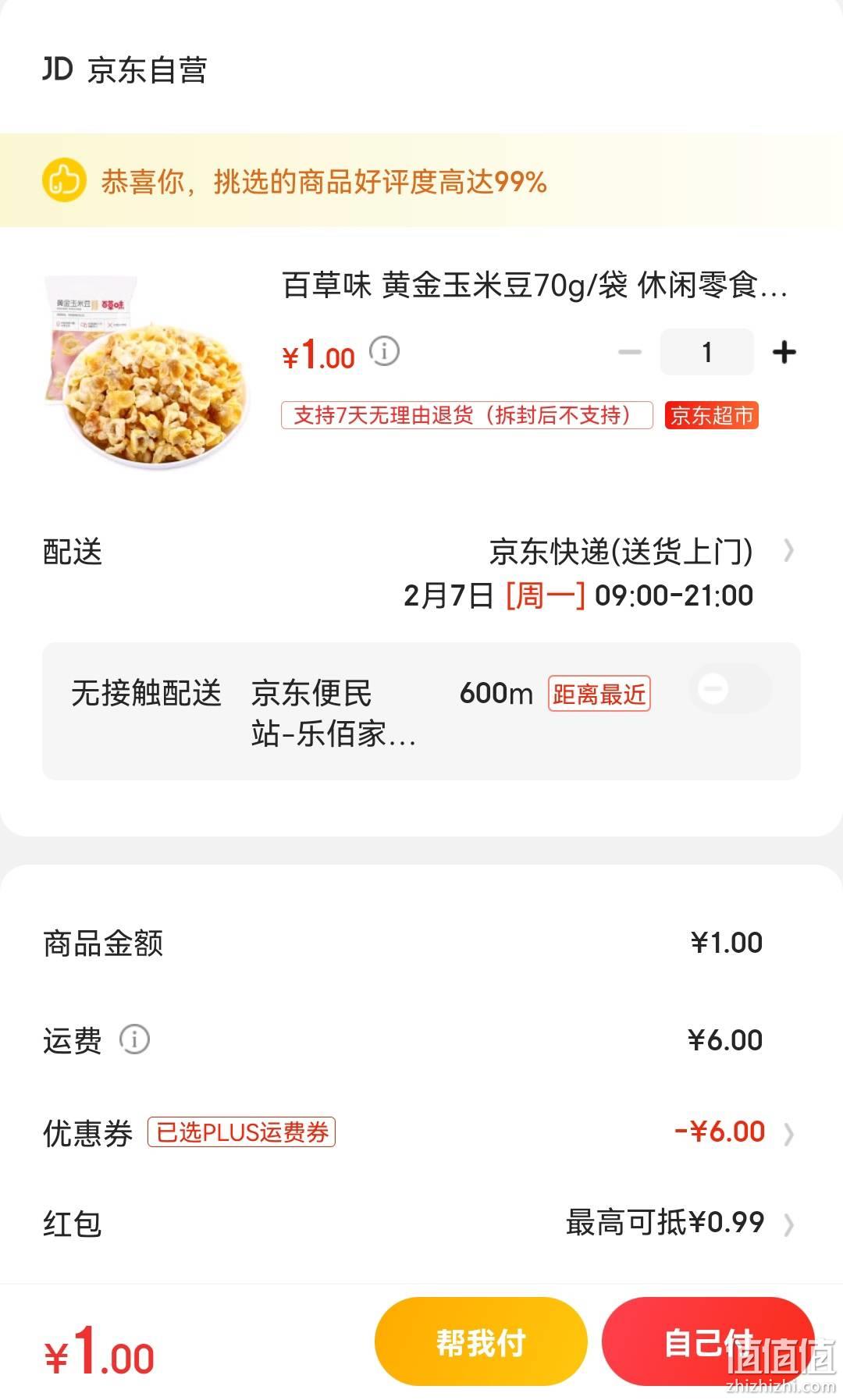Tap 帮我付 to ask someone to pay

[x=481, y=1342]
